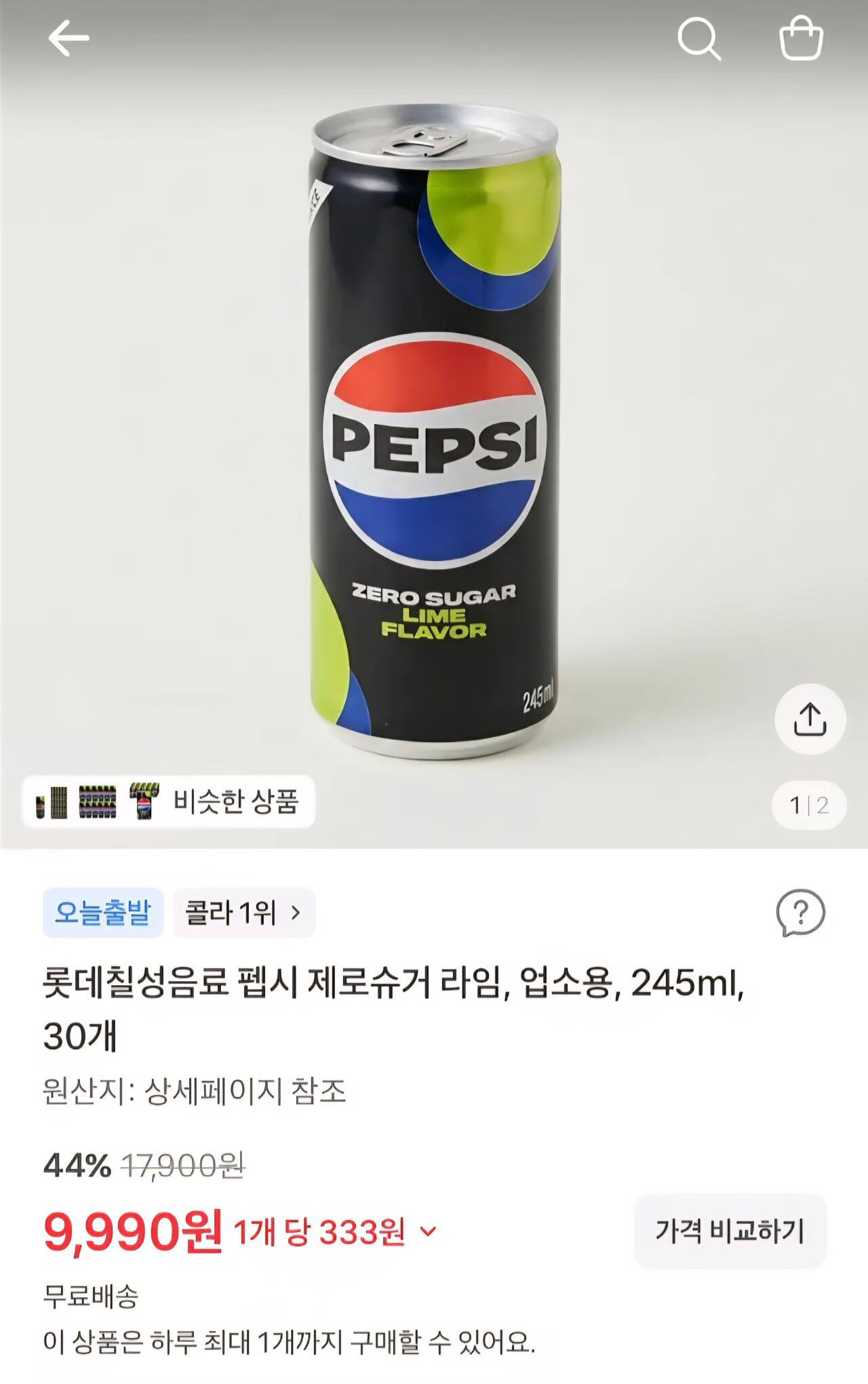868x1384 pixels.
Task: View similar products (비슷한 상품)
Action: [x=168, y=802]
